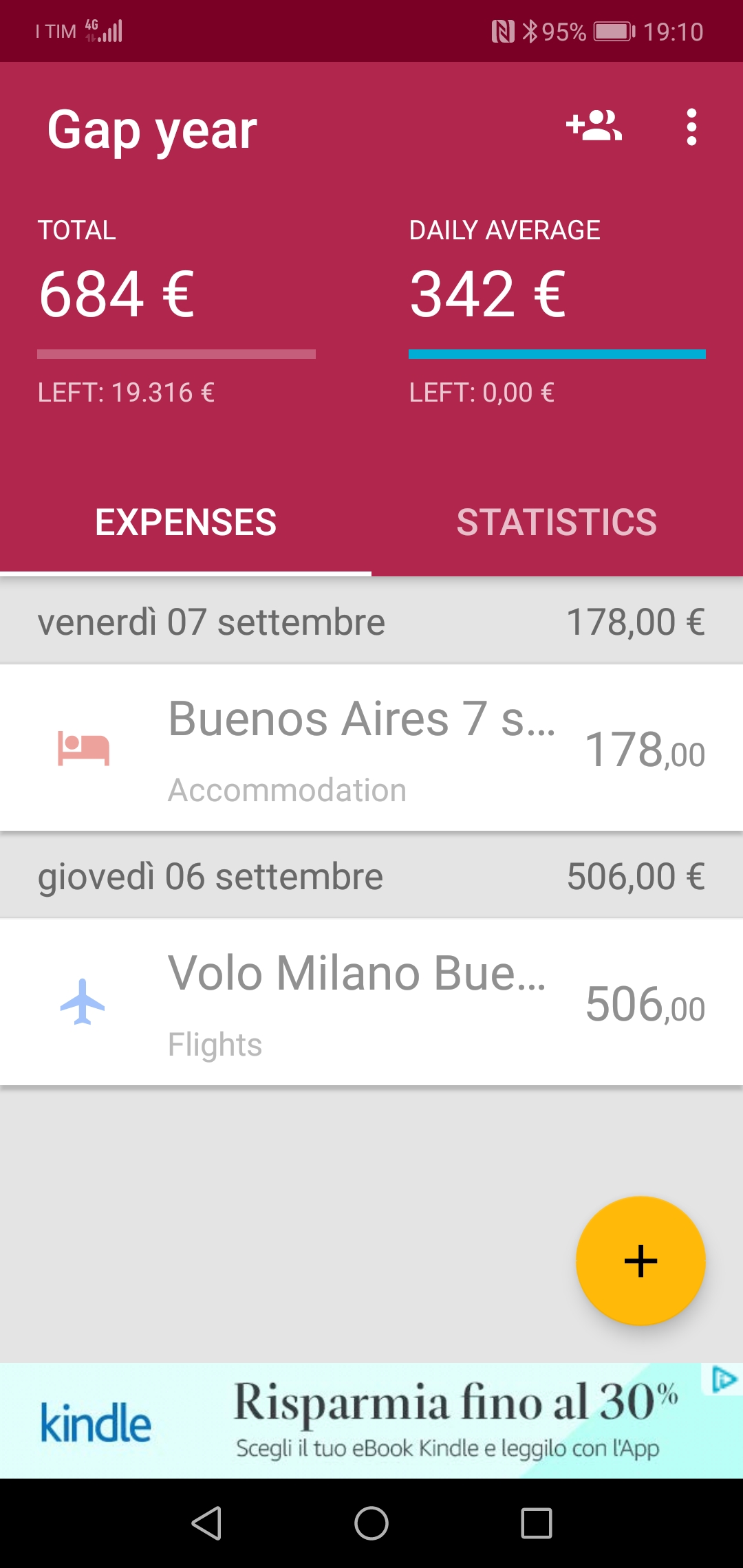The height and width of the screenshot is (1568, 743).
Task: Select the Expenses tab
Action: click(186, 522)
